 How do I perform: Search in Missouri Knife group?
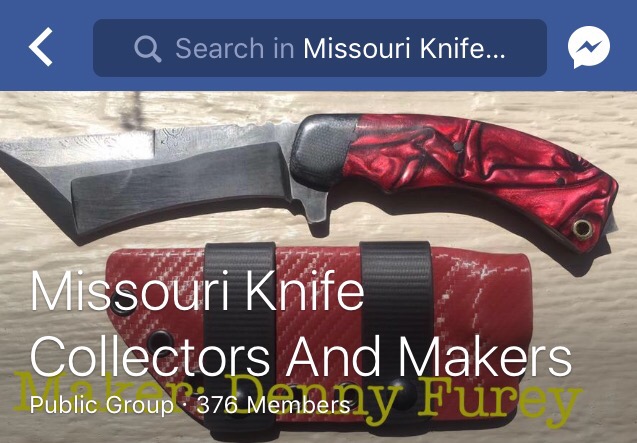click(x=320, y=48)
